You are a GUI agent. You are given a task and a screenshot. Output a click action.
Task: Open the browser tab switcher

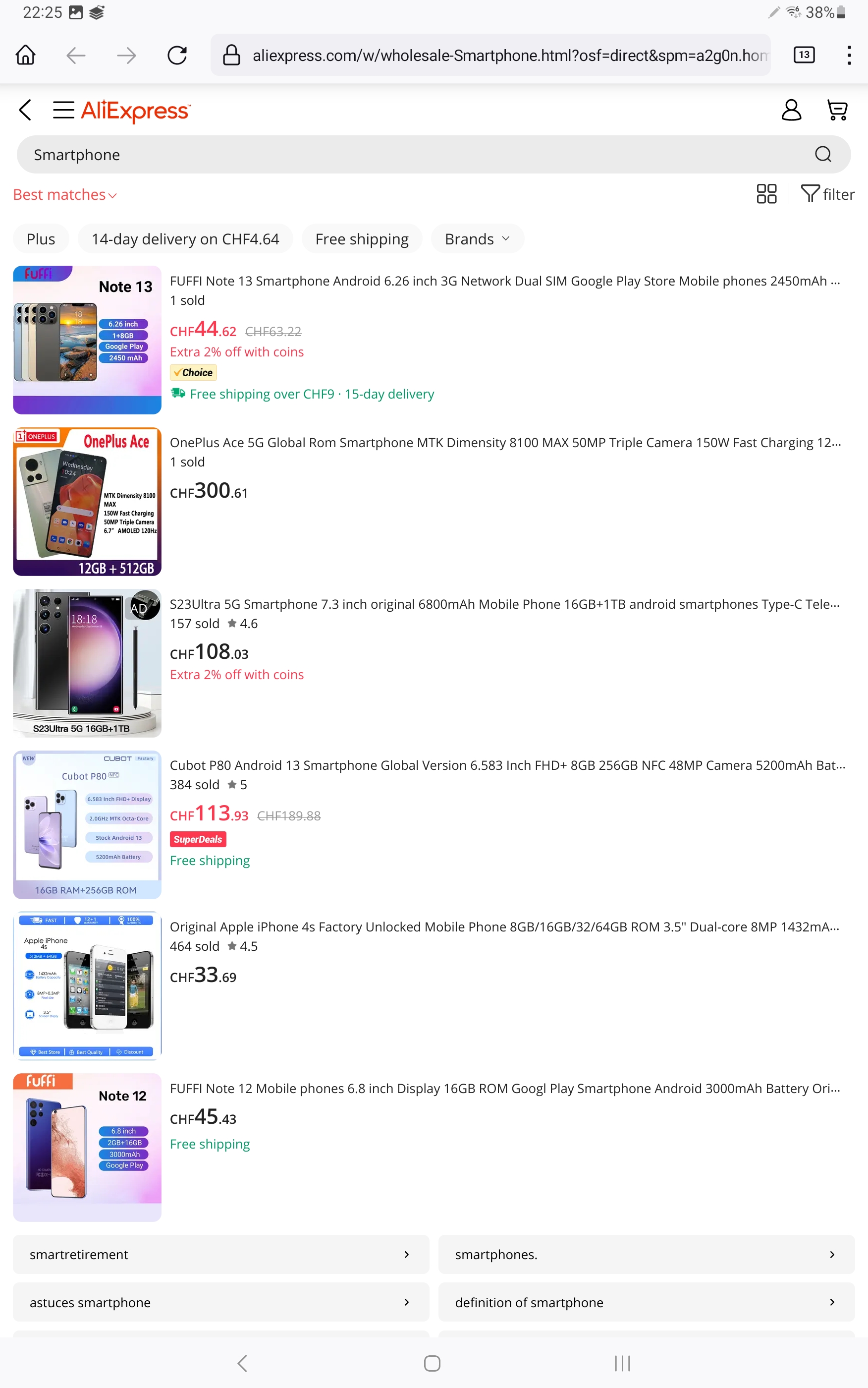804,55
